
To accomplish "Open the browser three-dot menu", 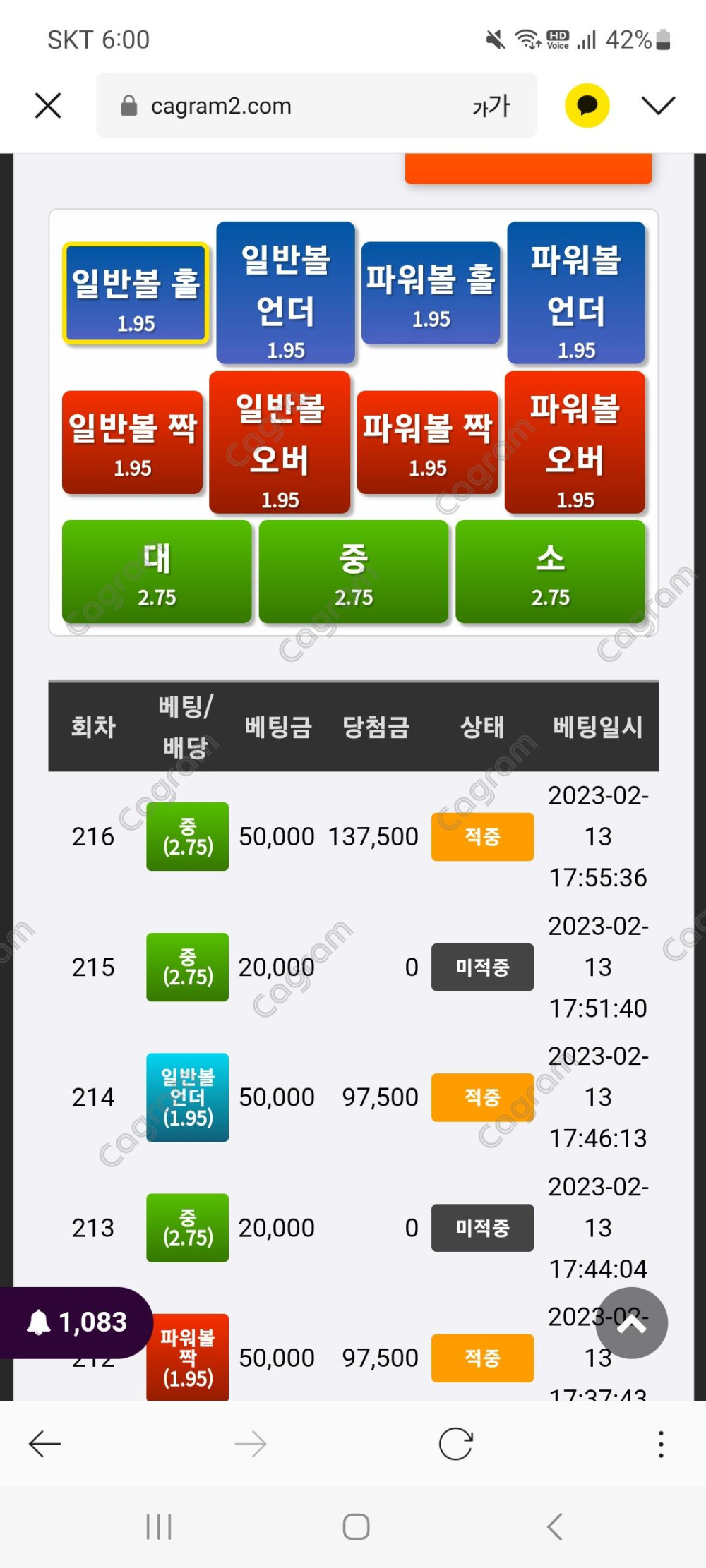I will tap(661, 1444).
